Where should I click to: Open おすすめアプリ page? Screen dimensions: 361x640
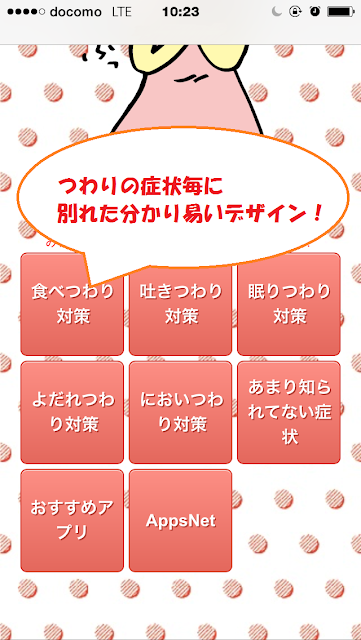coord(72,520)
